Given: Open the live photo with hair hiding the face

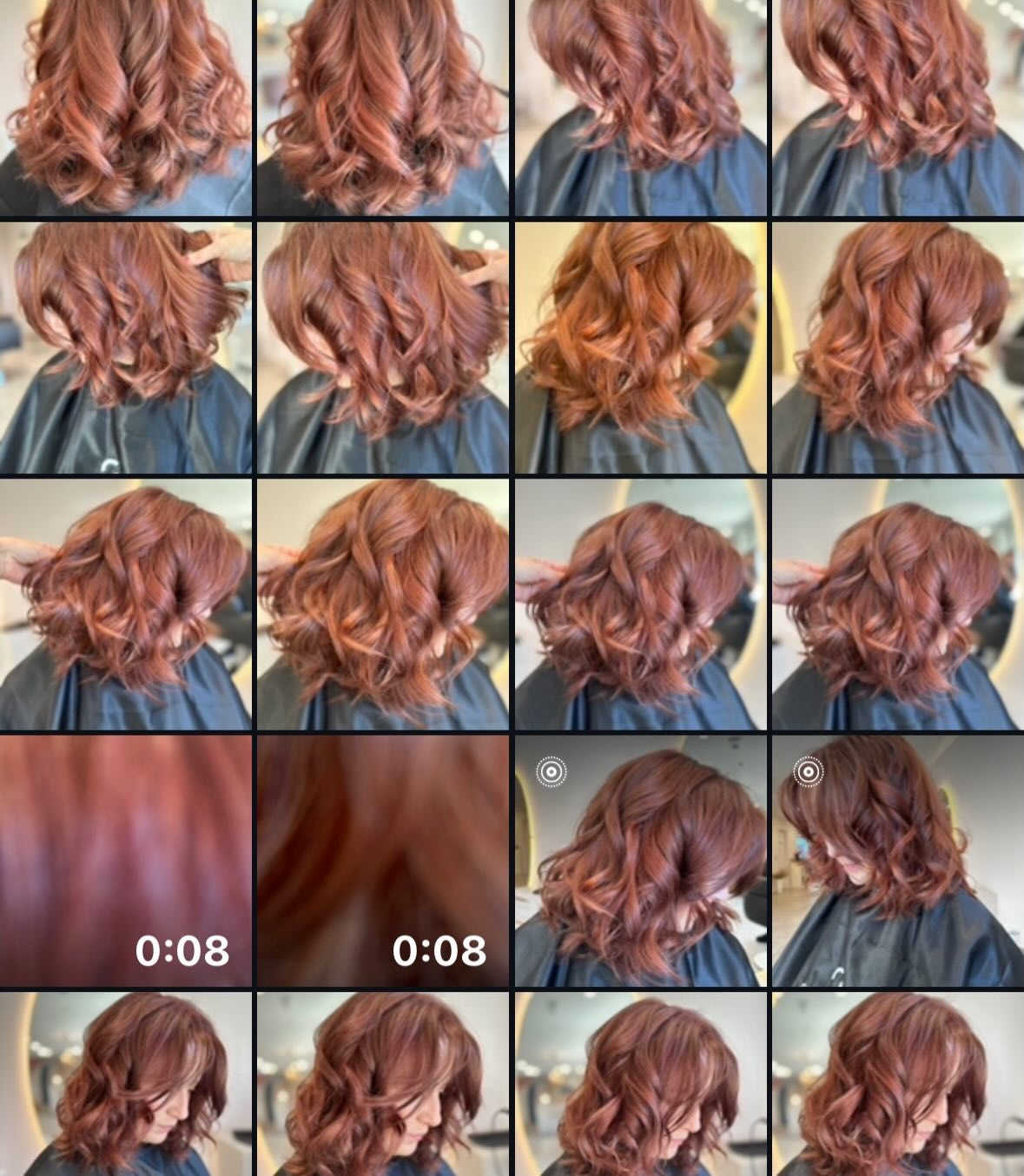Looking at the screenshot, I should point(640,860).
